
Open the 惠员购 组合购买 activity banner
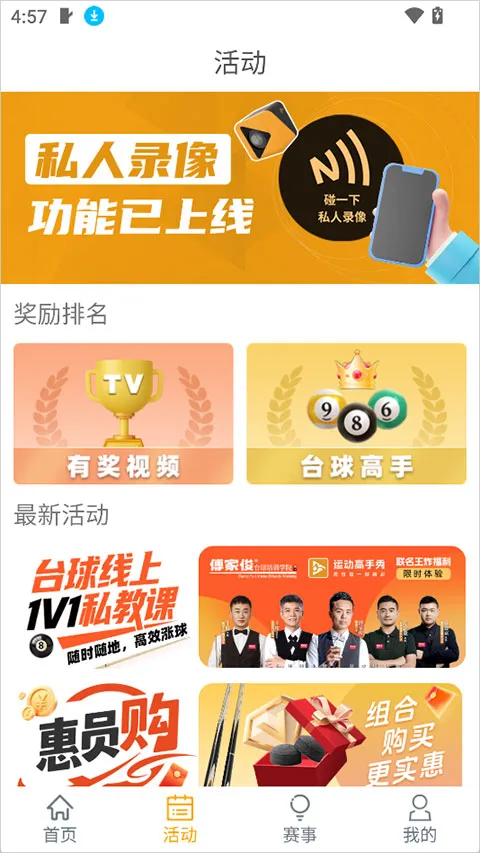coord(240,734)
